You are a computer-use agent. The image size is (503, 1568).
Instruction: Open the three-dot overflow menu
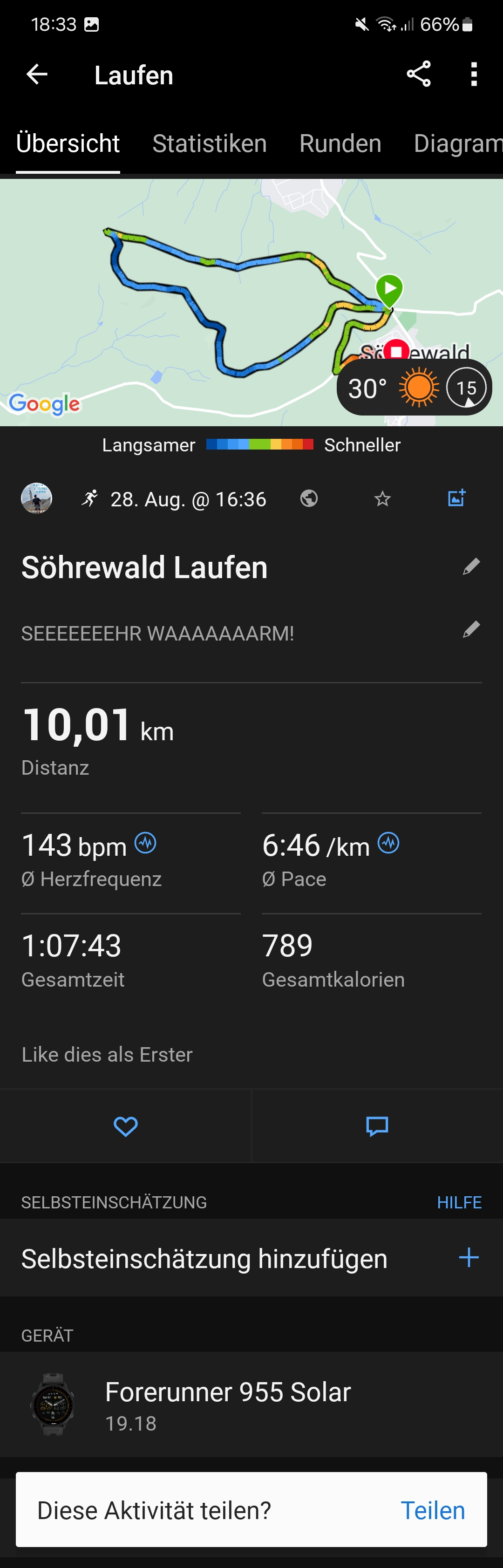(474, 75)
